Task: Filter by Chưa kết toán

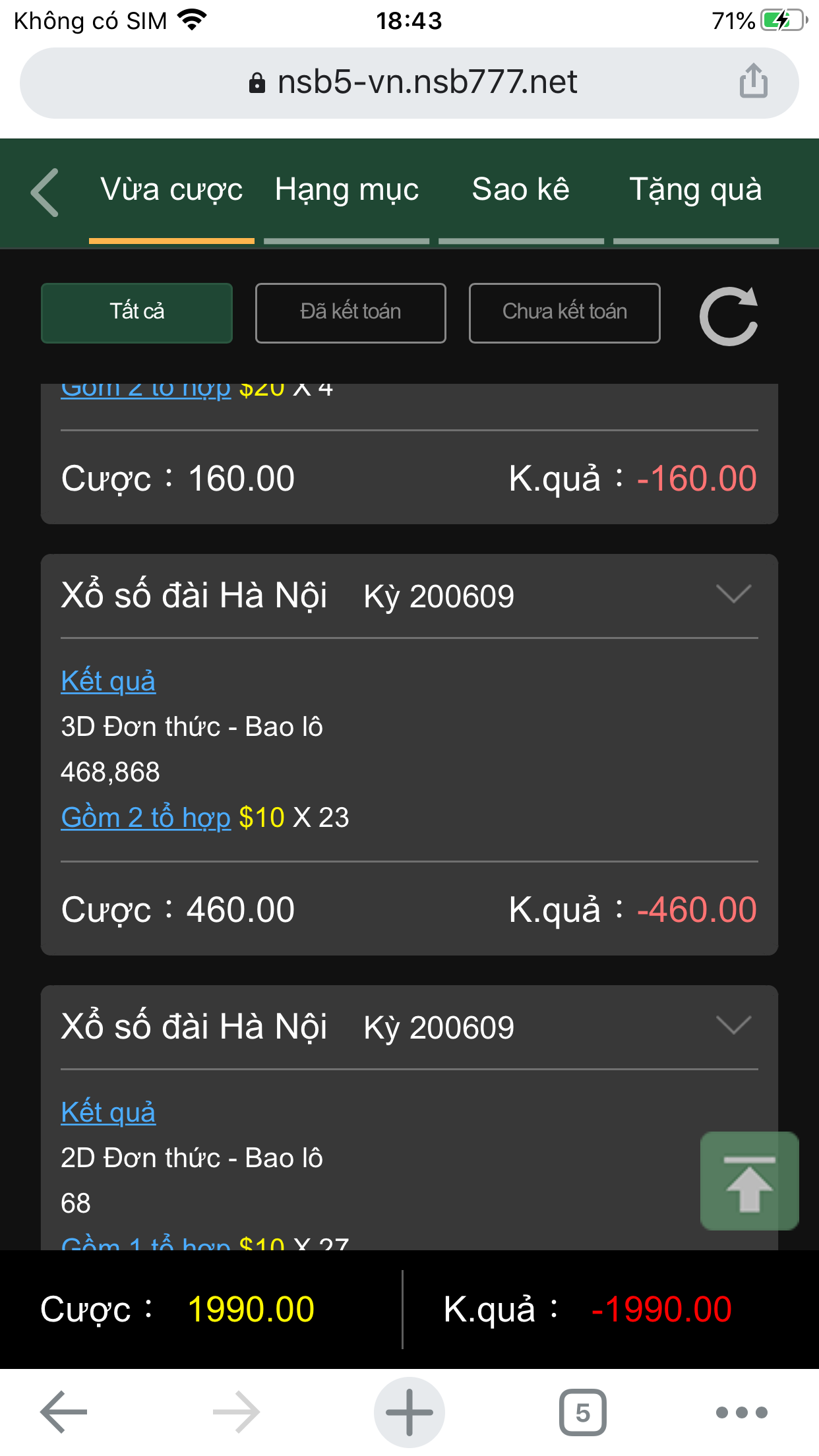Action: [564, 313]
